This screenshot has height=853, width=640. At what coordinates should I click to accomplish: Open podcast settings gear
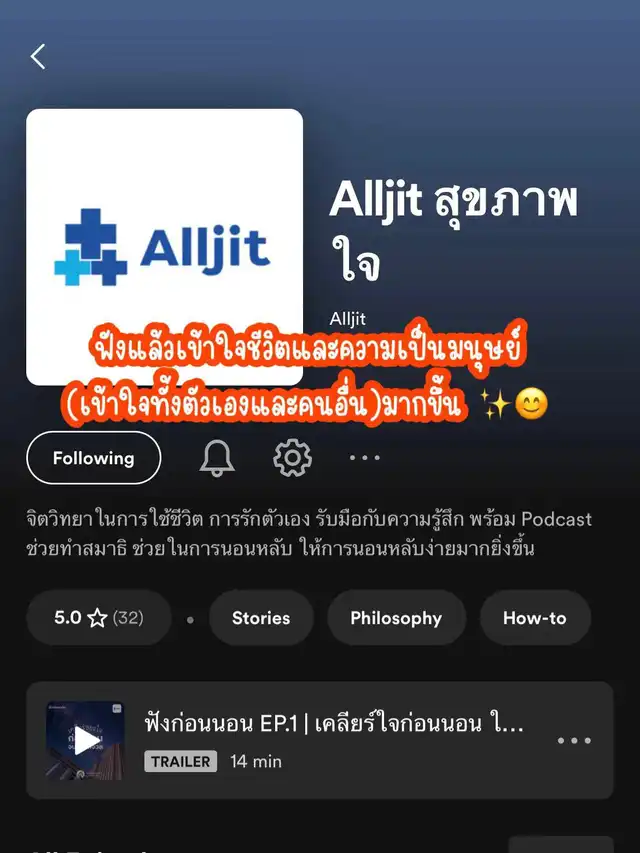pyautogui.click(x=292, y=458)
